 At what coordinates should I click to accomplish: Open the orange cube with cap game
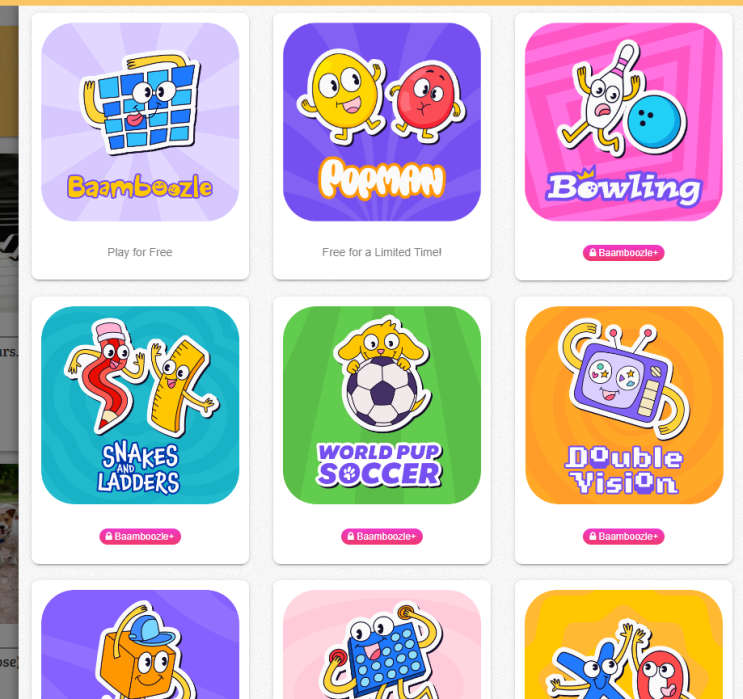coord(140,645)
